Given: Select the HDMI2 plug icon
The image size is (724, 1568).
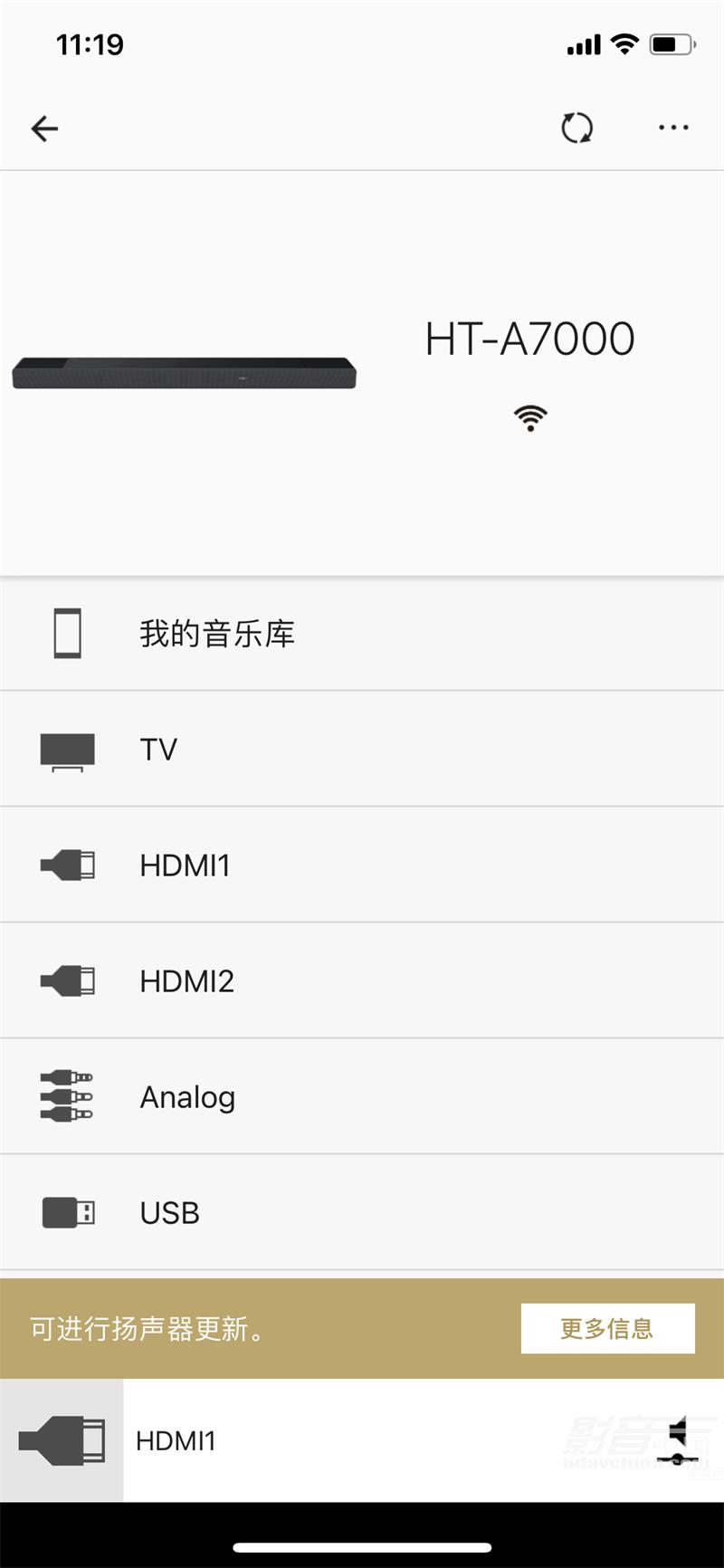Looking at the screenshot, I should pyautogui.click(x=68, y=980).
